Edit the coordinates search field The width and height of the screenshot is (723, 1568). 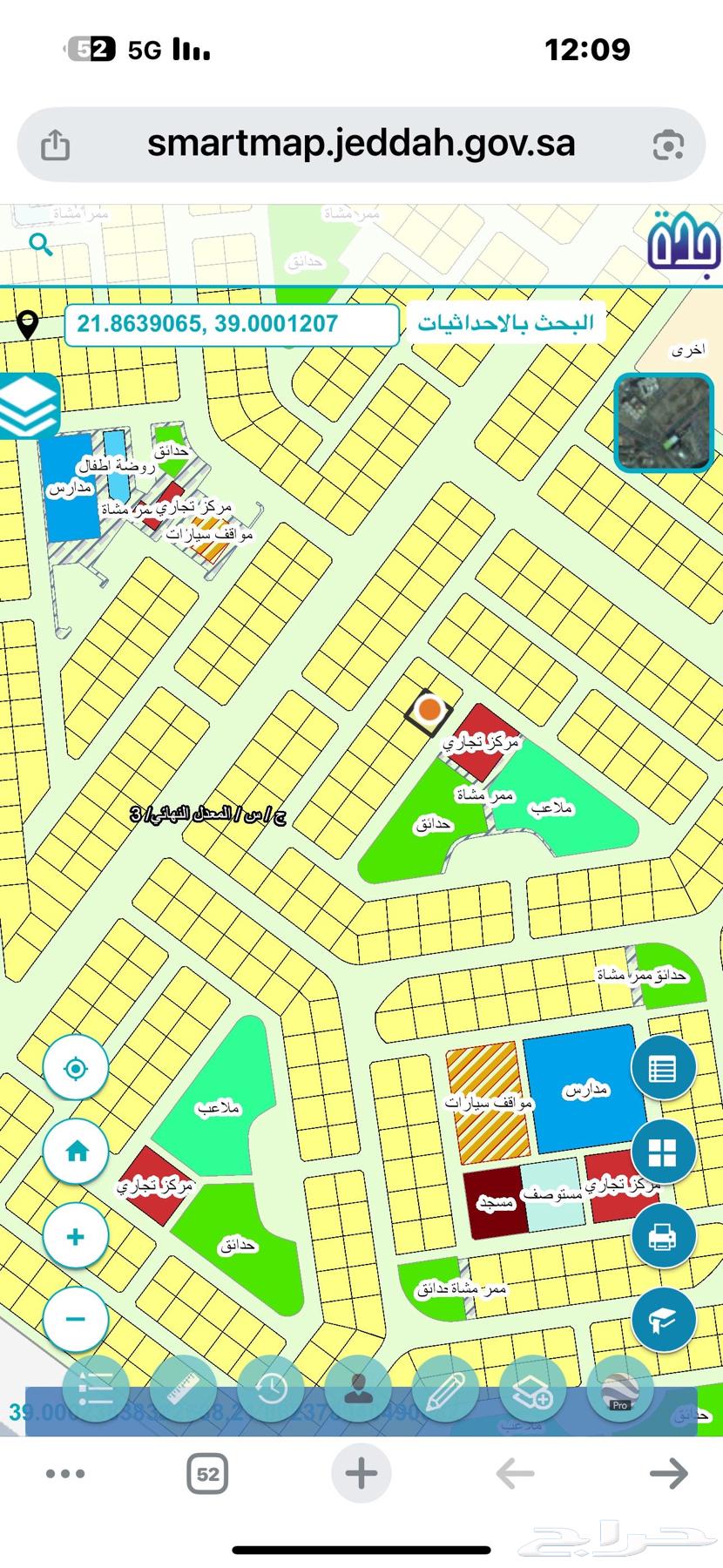(231, 325)
